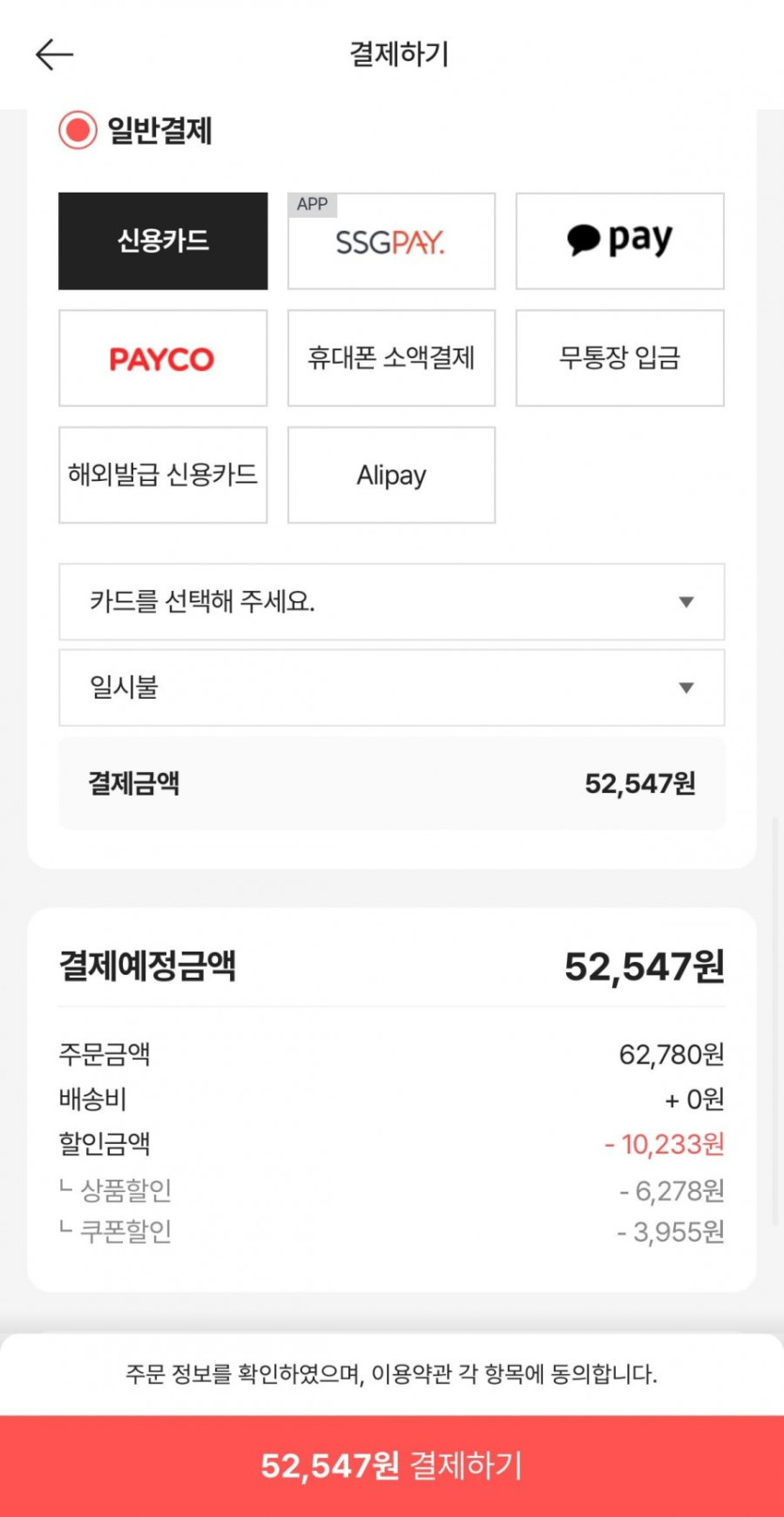This screenshot has width=784, height=1517.
Task: Select the 신용카드 payment method
Action: [x=162, y=240]
